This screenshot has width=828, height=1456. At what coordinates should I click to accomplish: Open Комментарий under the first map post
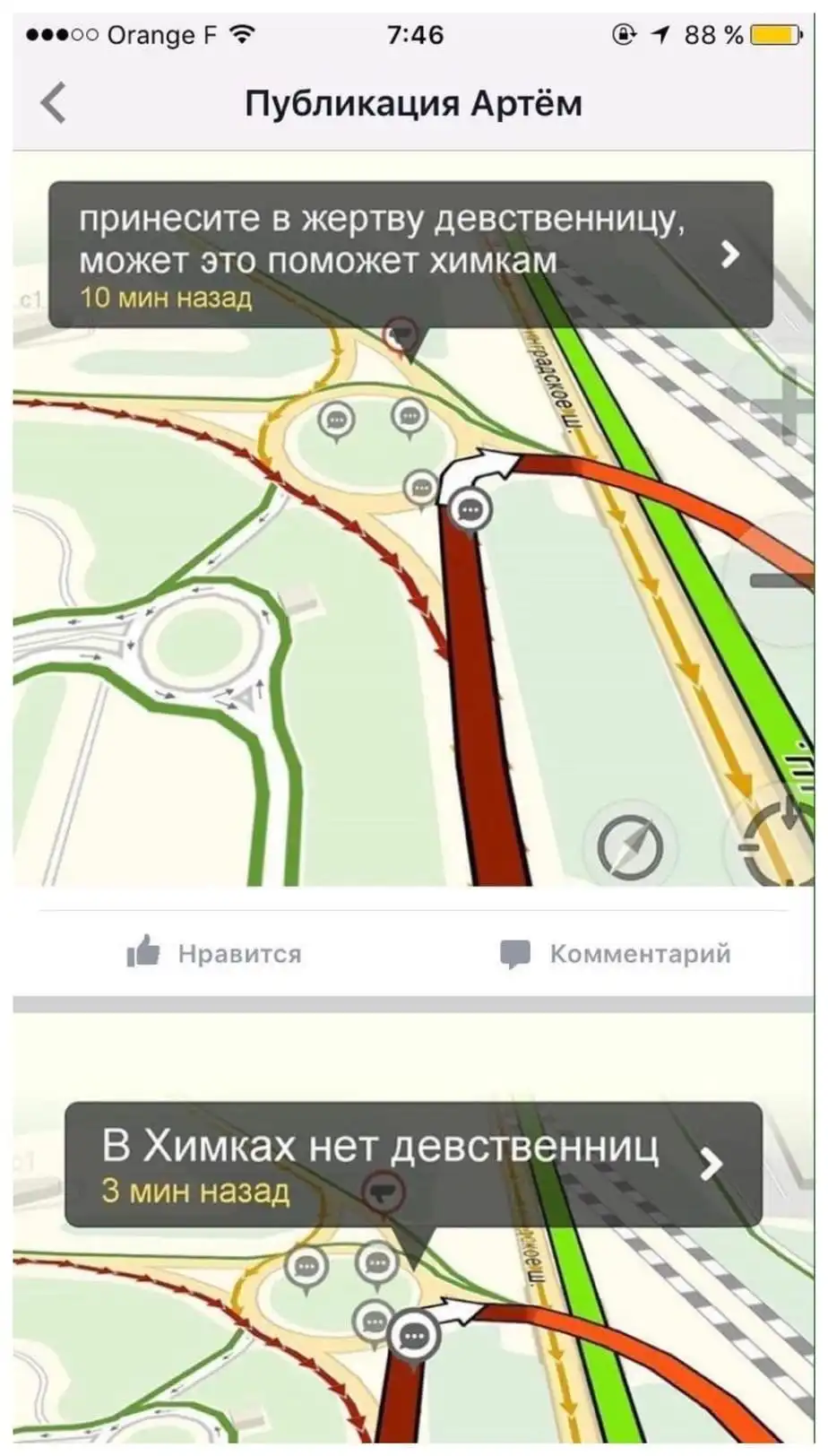616,953
